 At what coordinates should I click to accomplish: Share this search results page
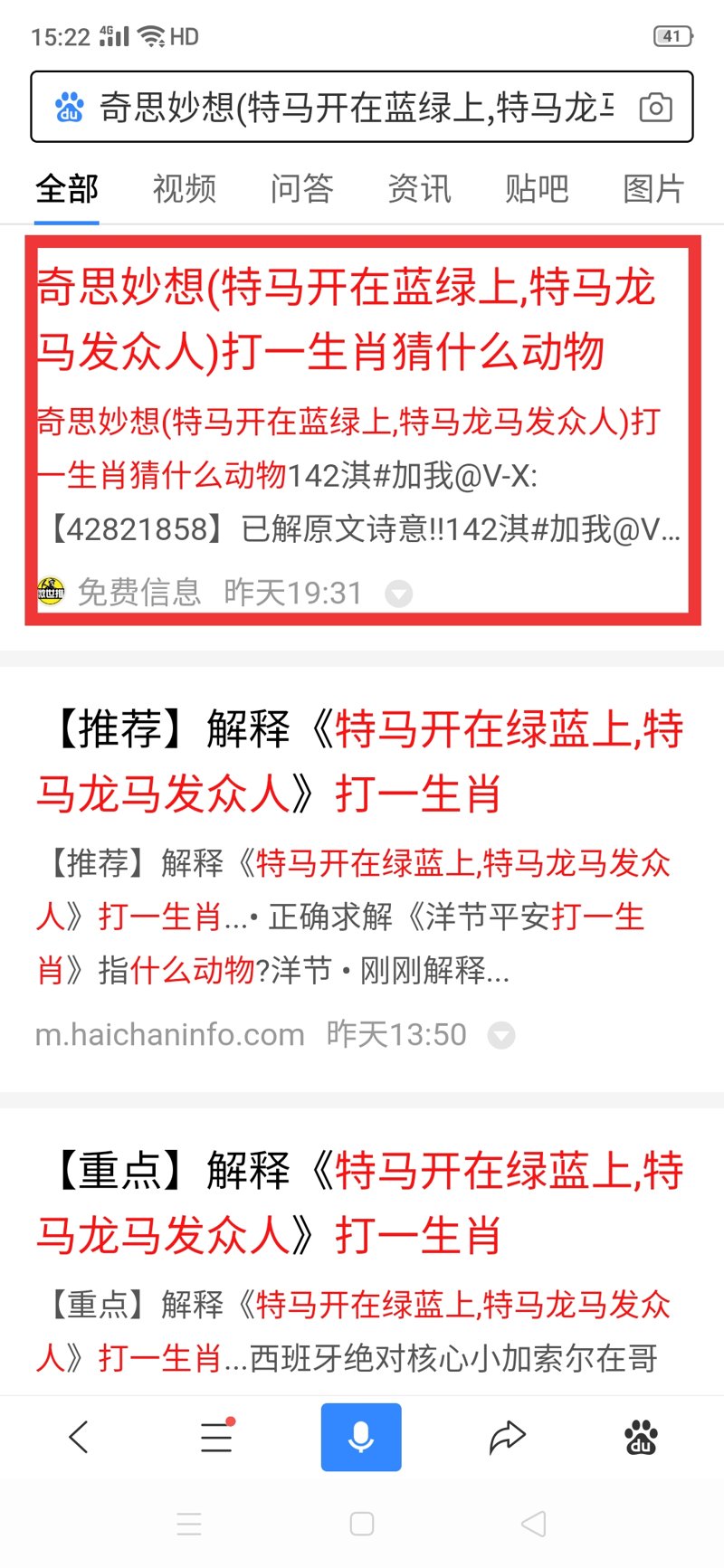(507, 1437)
